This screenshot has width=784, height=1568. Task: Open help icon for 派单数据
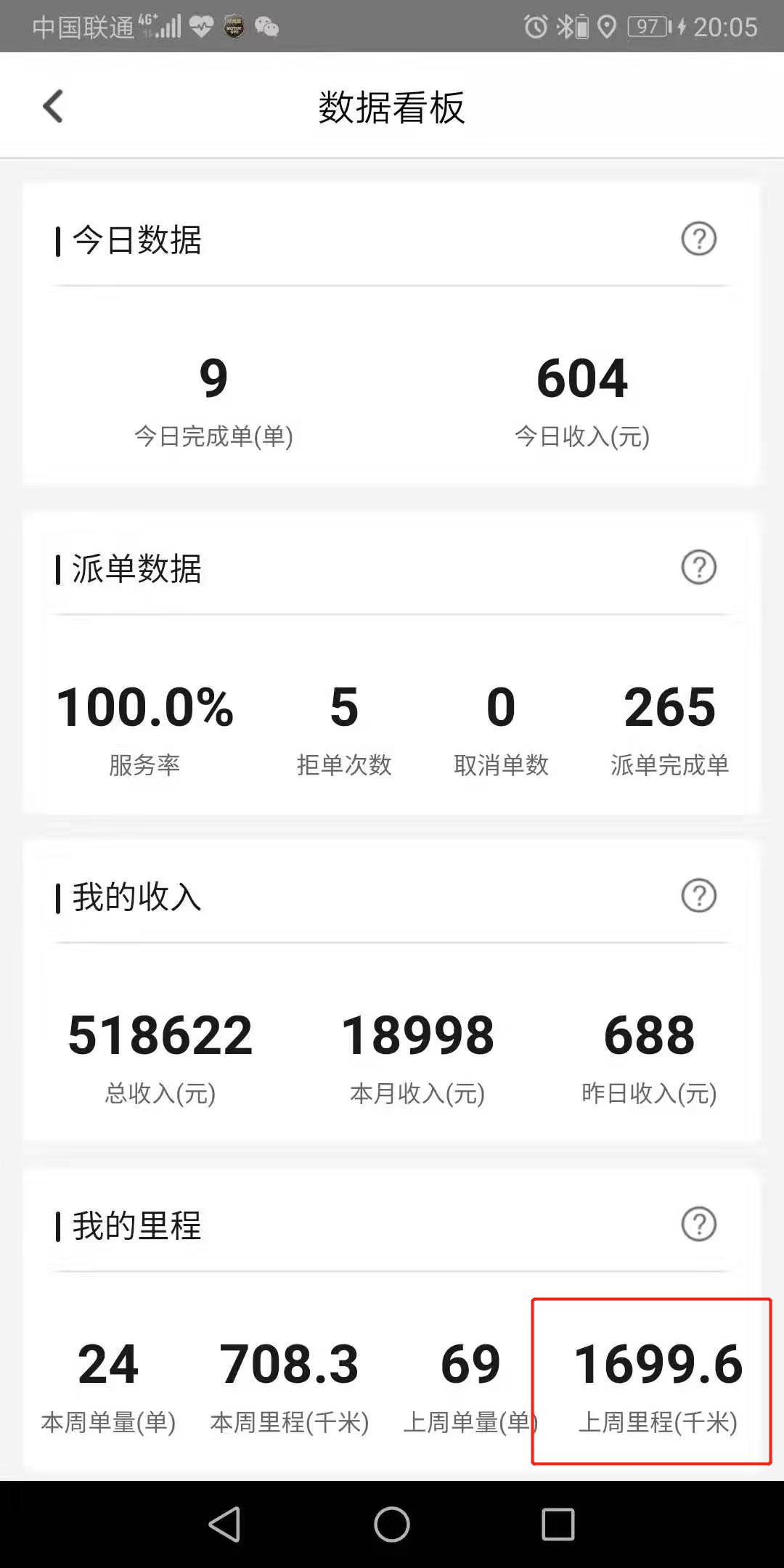698,567
